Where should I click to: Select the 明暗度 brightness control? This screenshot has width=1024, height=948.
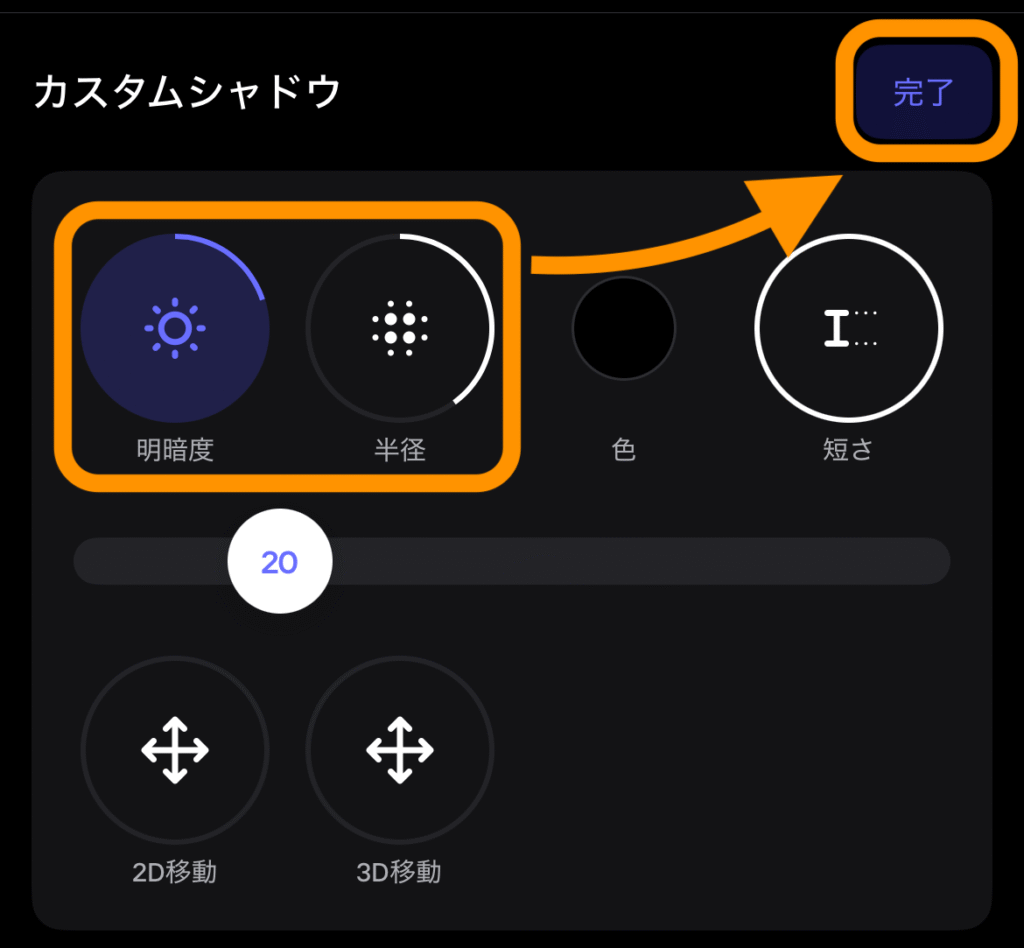click(174, 328)
